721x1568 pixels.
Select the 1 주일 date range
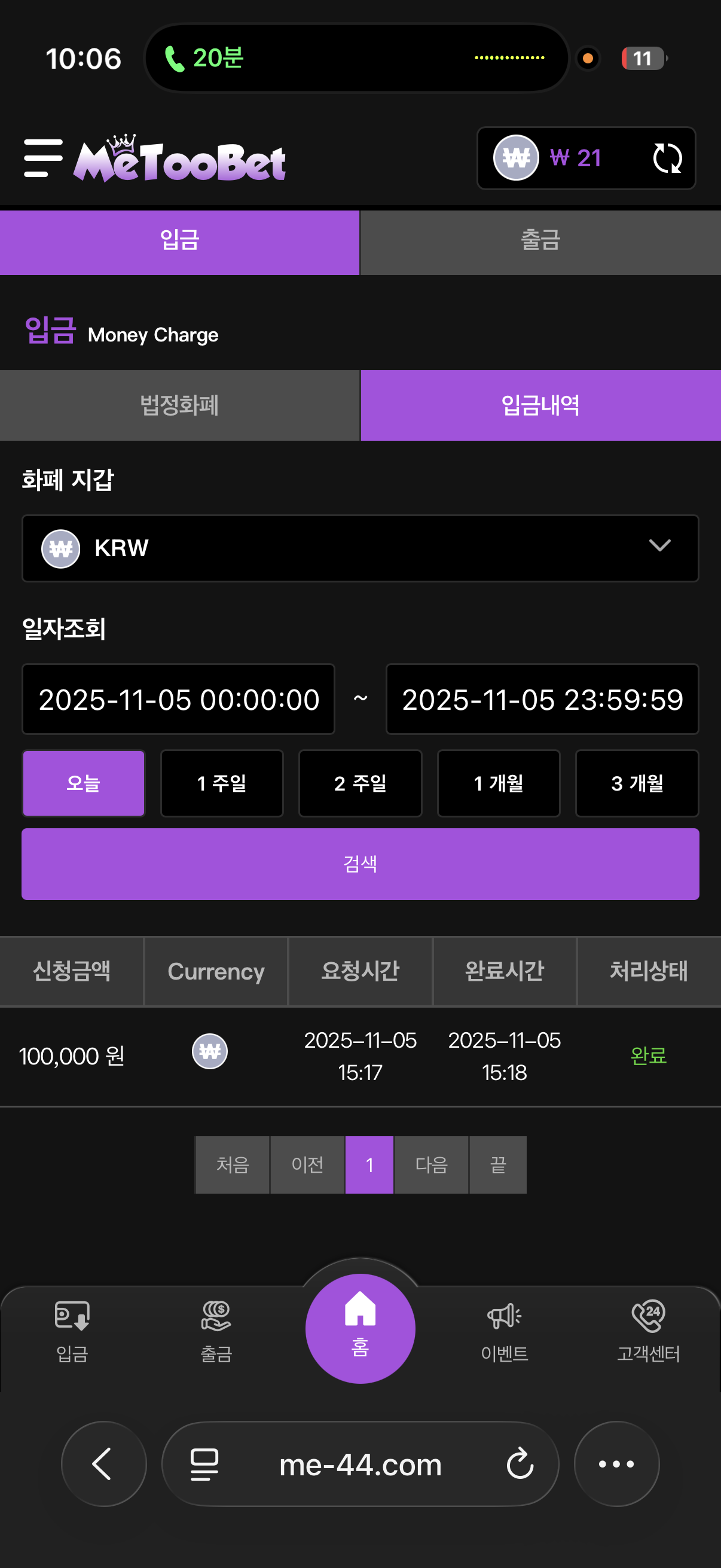click(221, 783)
